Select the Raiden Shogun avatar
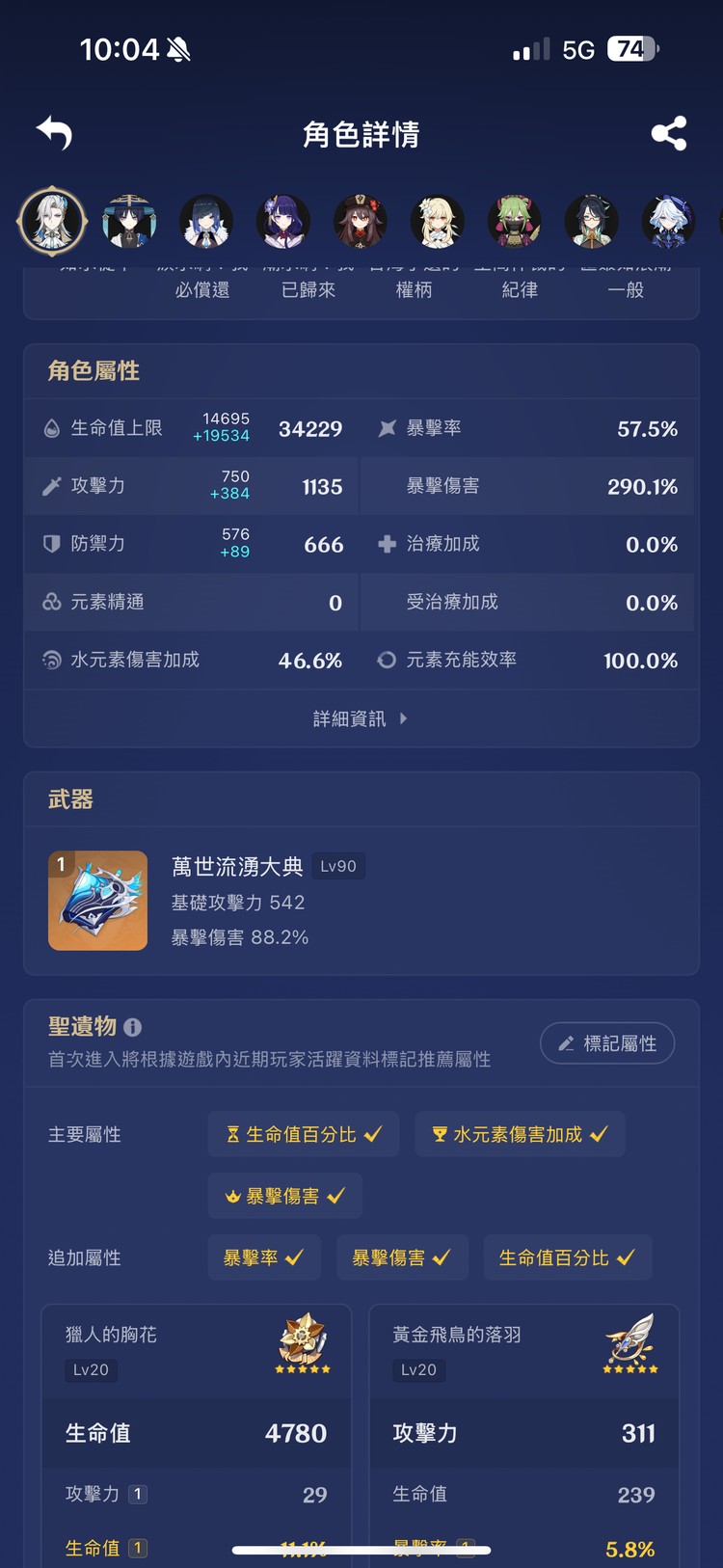 pos(283,221)
